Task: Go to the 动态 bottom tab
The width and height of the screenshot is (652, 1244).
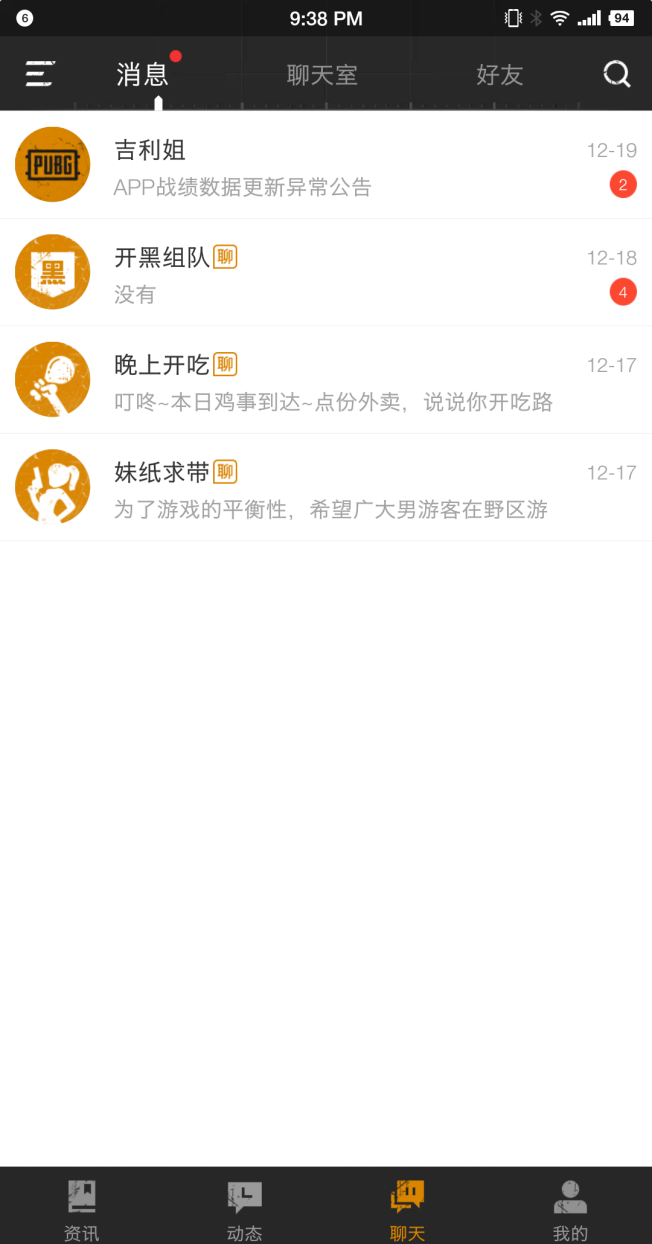Action: (245, 1208)
